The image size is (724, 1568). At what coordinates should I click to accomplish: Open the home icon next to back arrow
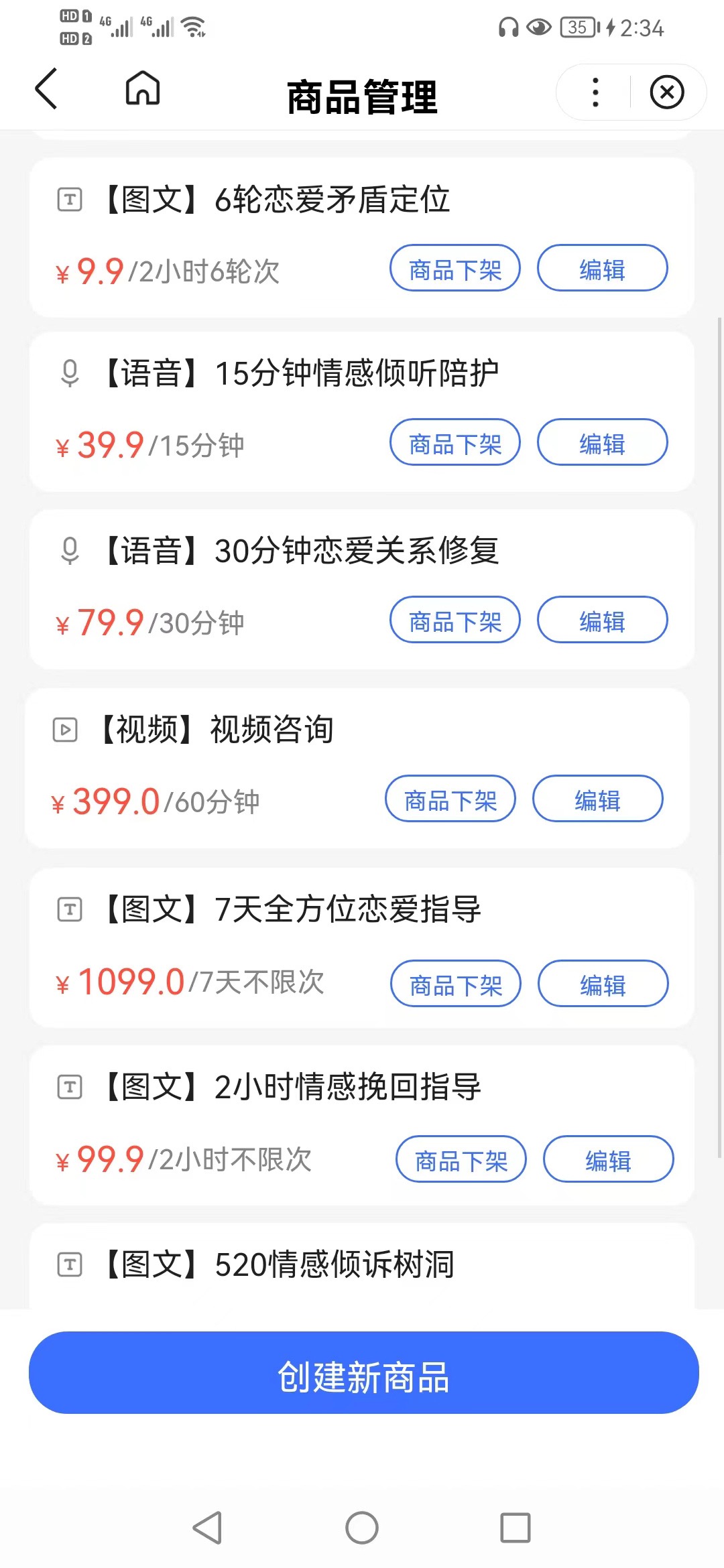tap(142, 92)
